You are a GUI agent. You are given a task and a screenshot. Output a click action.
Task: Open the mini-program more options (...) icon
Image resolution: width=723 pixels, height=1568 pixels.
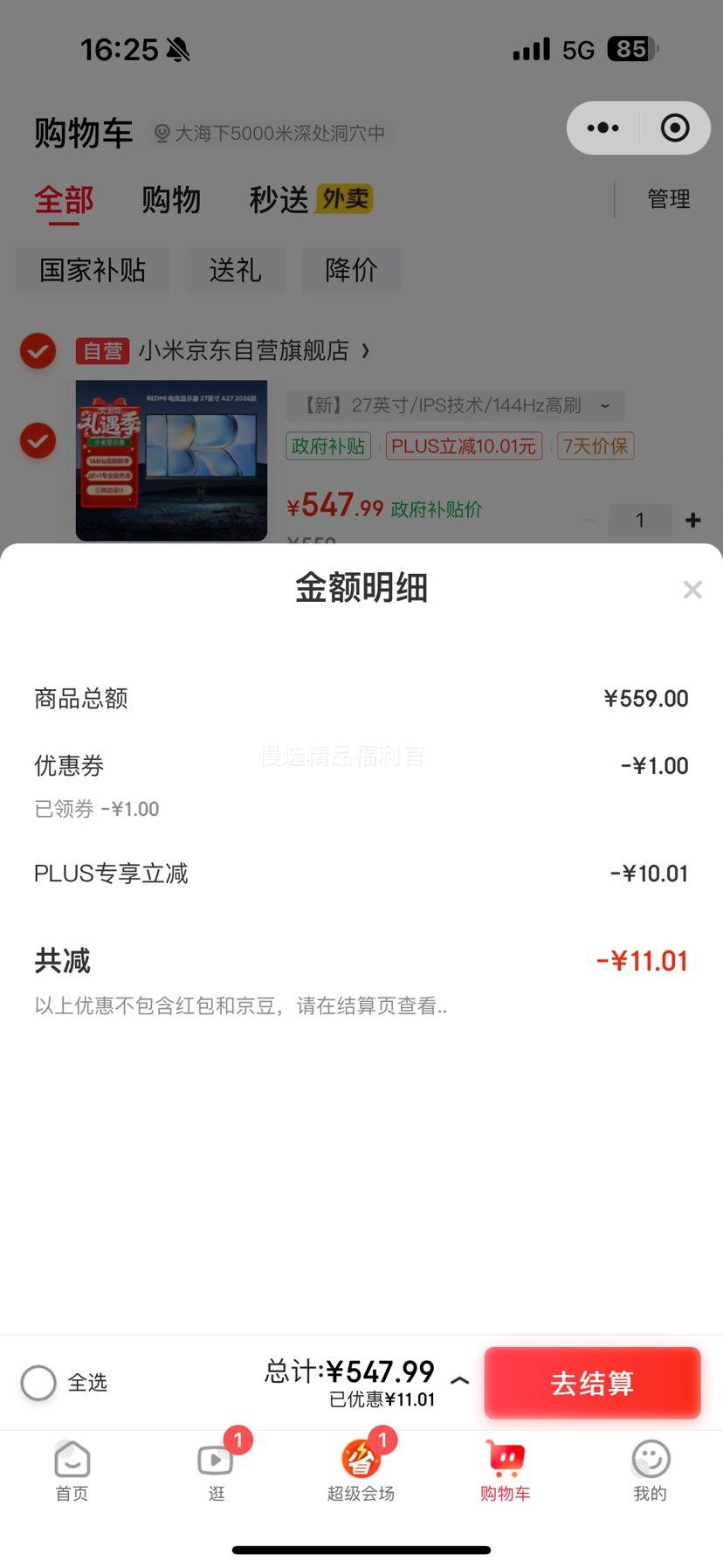click(x=602, y=128)
